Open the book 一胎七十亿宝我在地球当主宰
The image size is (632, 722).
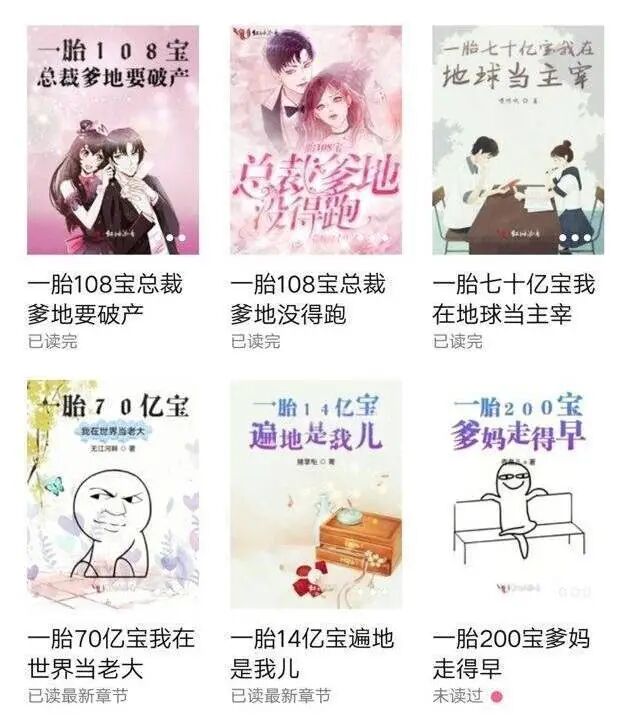click(518, 140)
